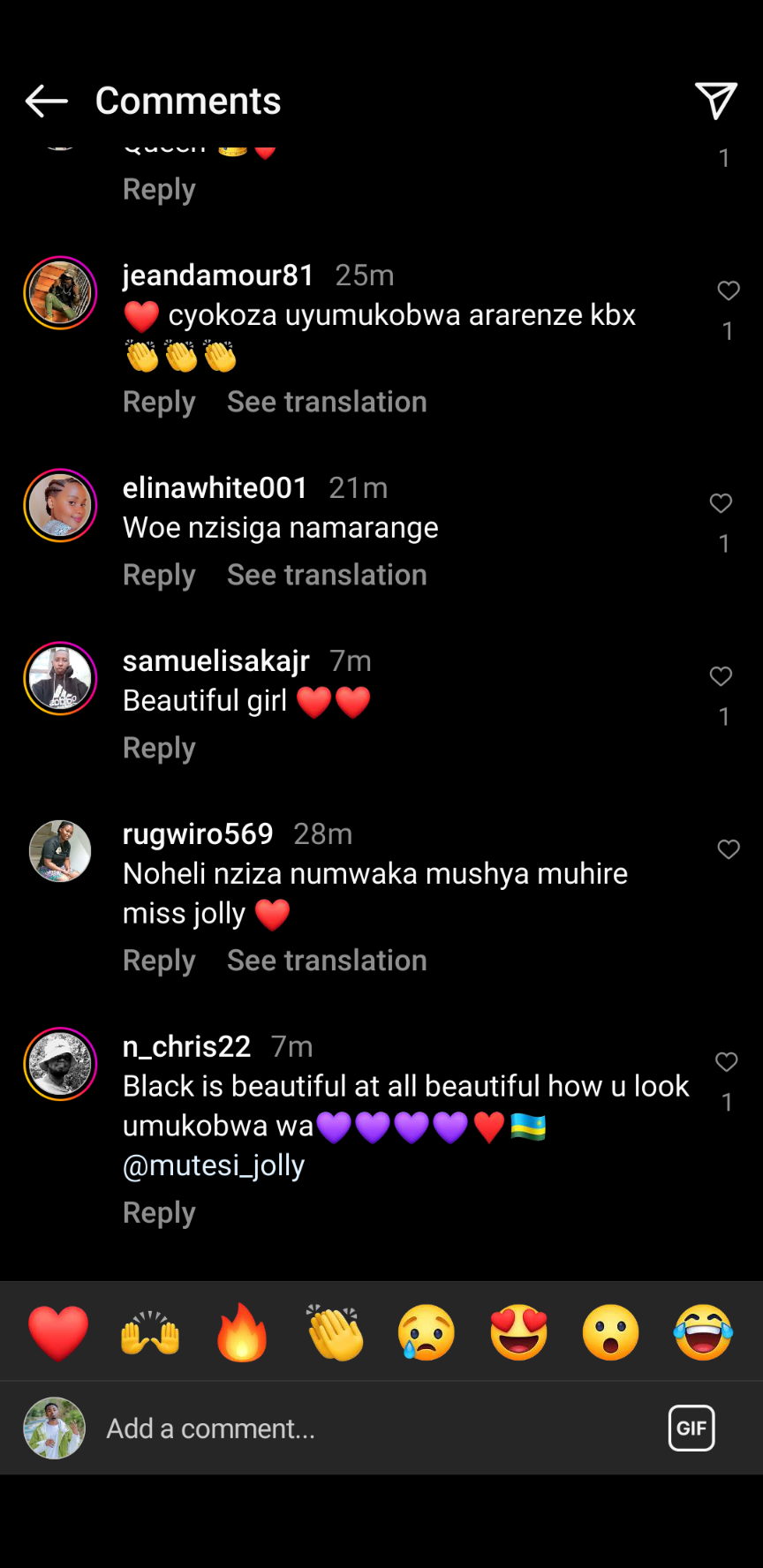The width and height of the screenshot is (763, 1568).
Task: Open the share/send paper plane icon
Action: (x=715, y=102)
